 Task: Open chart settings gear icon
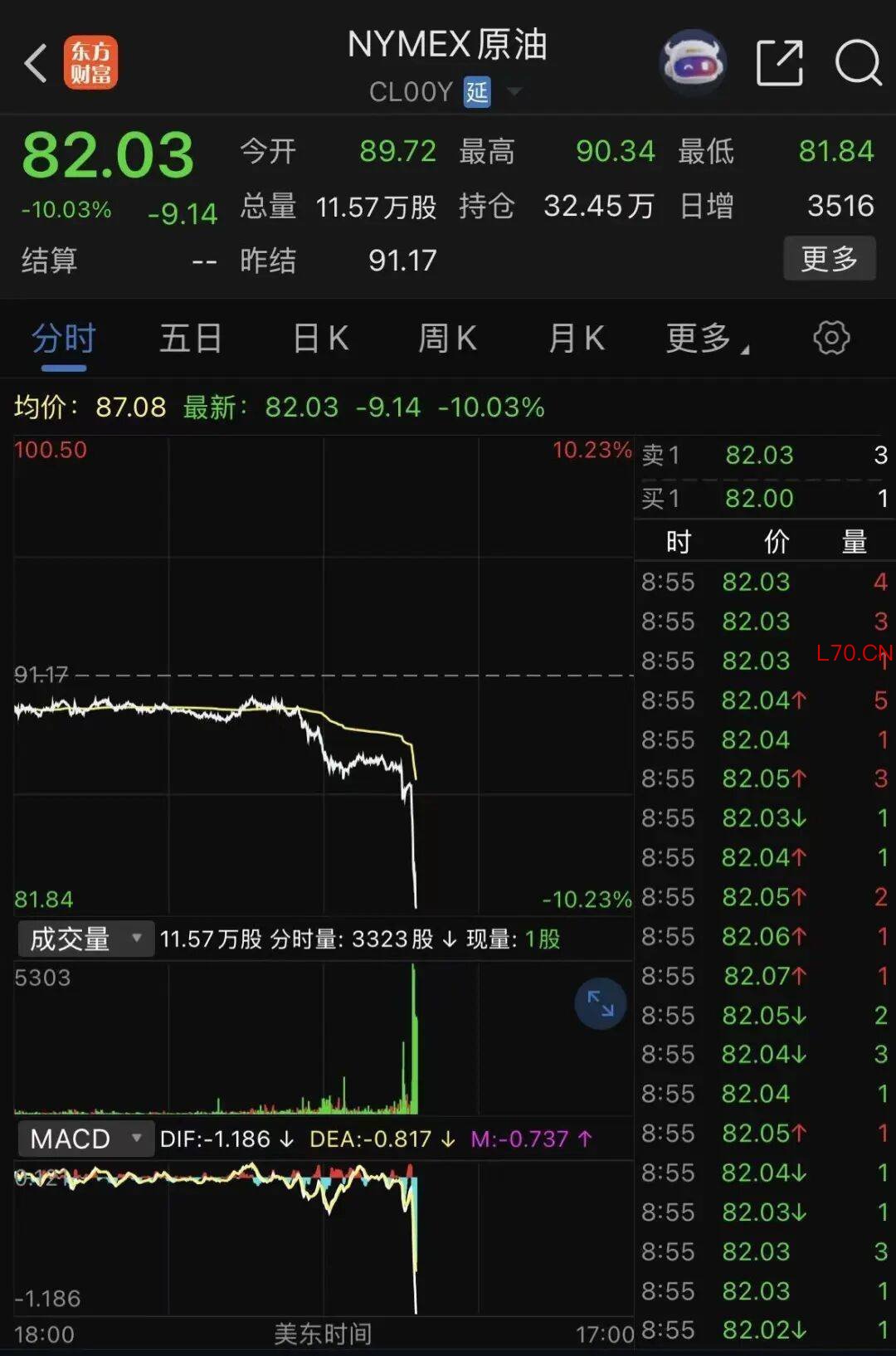(x=831, y=338)
